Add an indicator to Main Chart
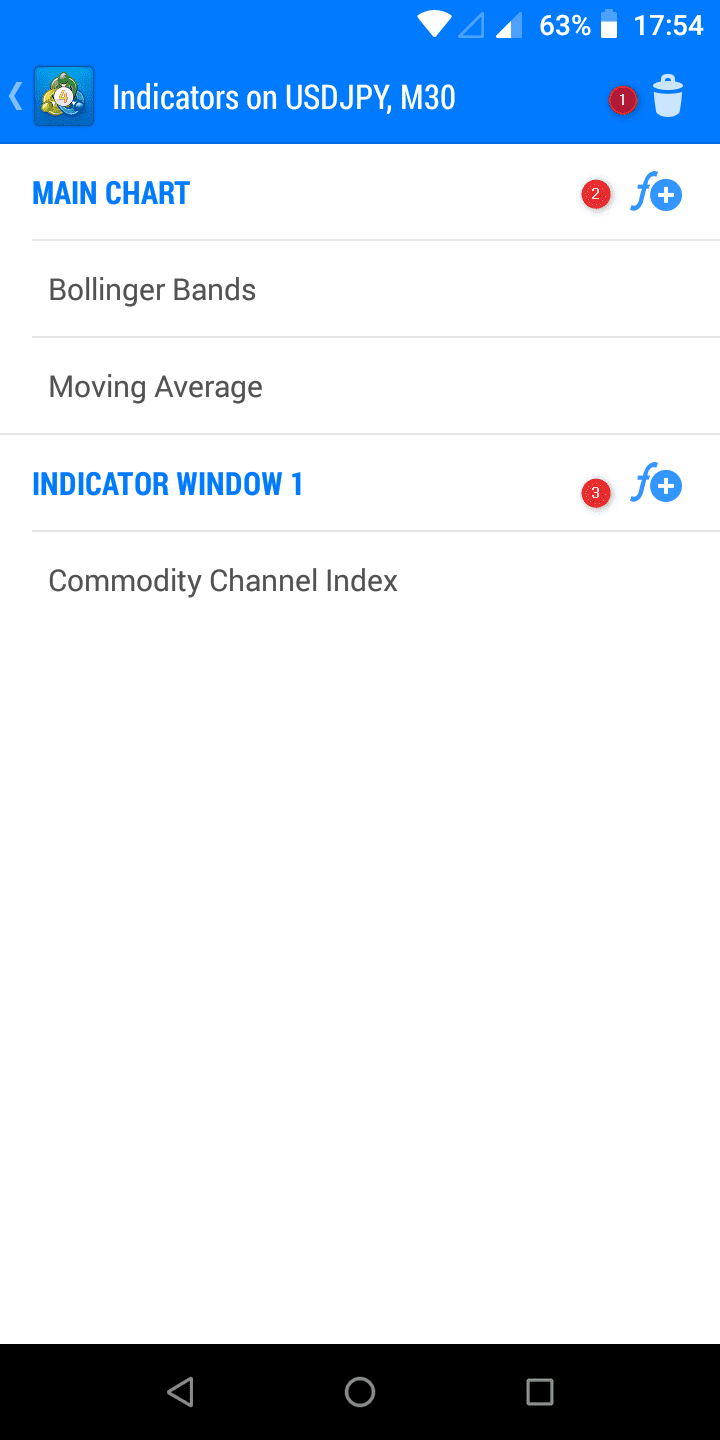This screenshot has height=1440, width=720. point(656,194)
